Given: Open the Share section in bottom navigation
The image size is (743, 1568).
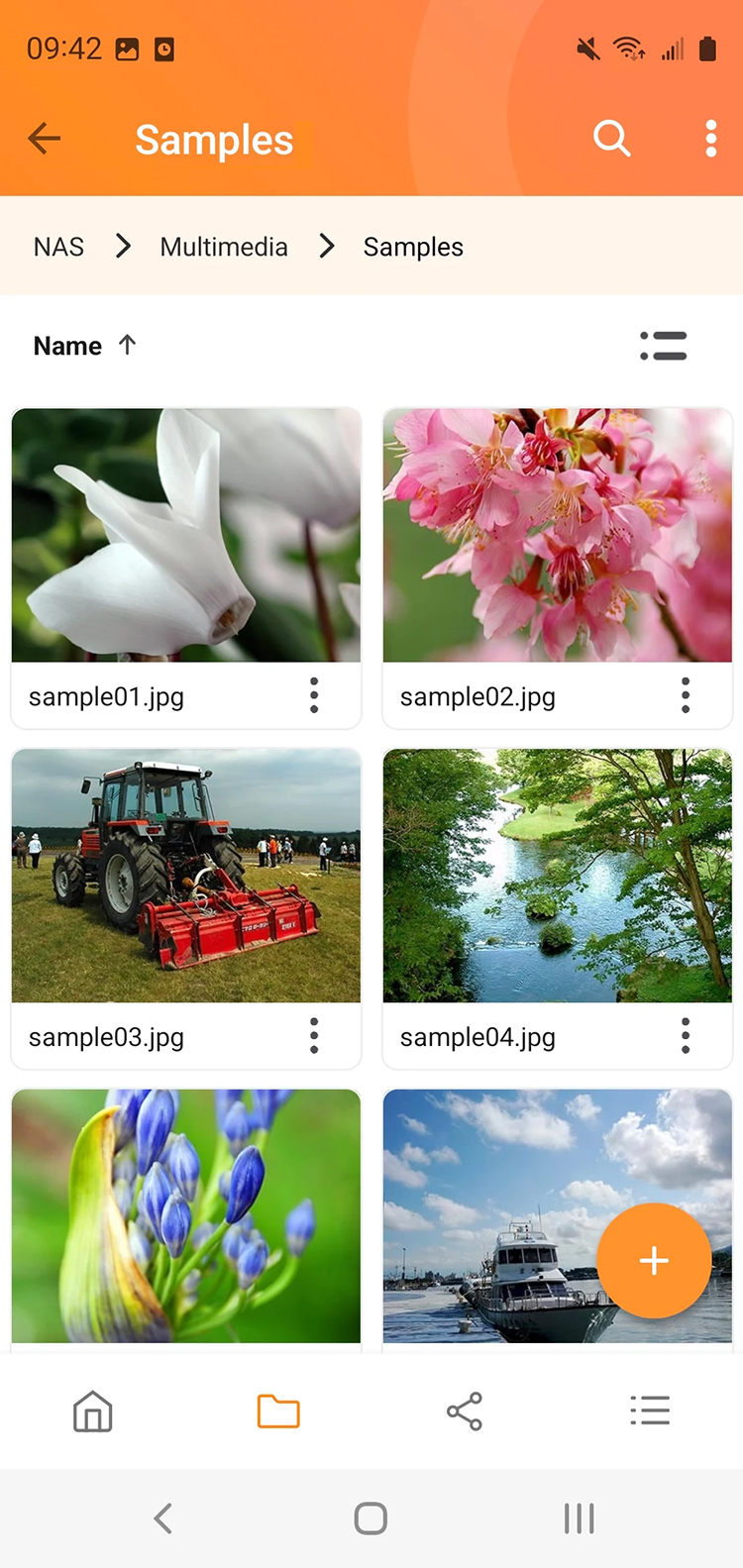Looking at the screenshot, I should pos(464,1411).
